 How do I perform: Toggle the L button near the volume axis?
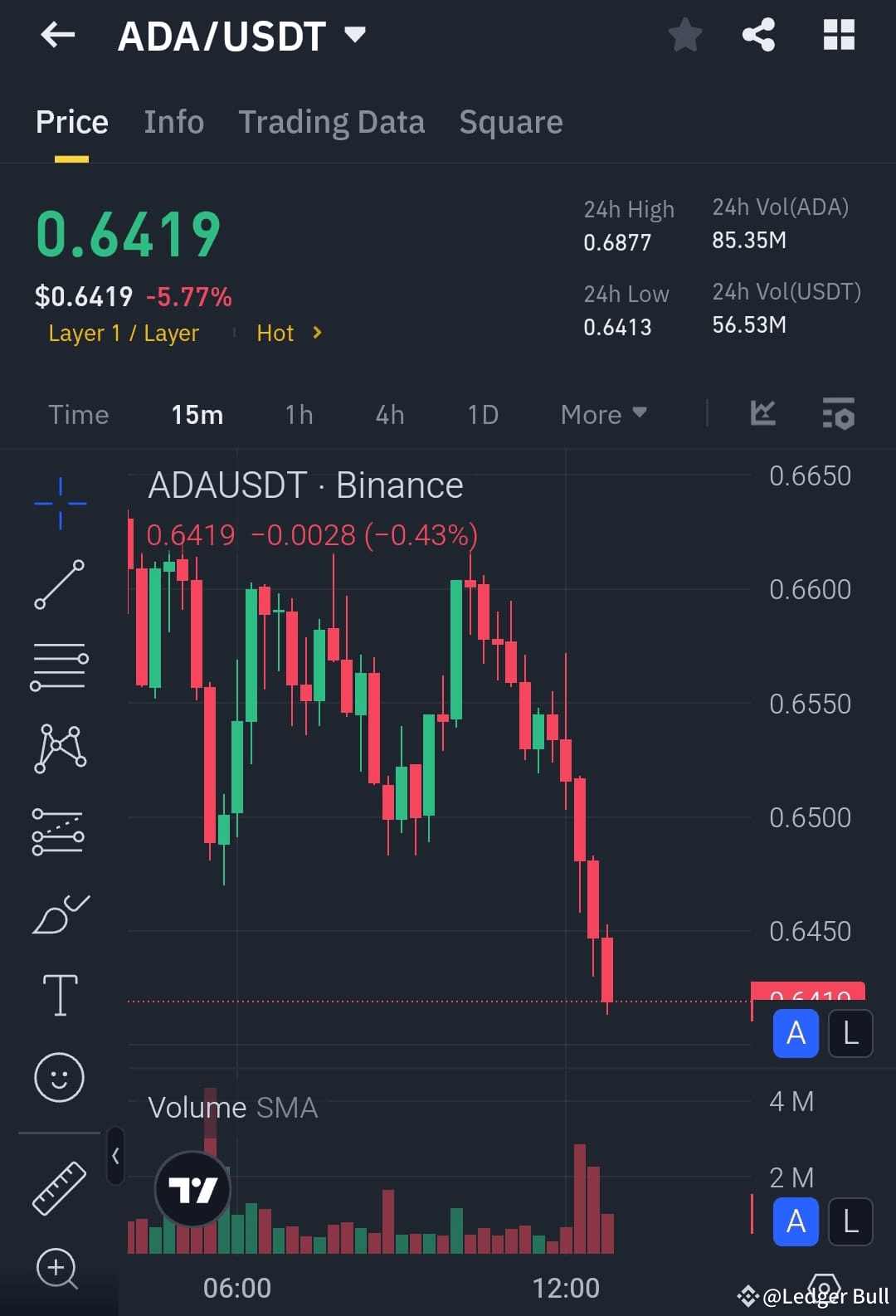coord(850,1221)
